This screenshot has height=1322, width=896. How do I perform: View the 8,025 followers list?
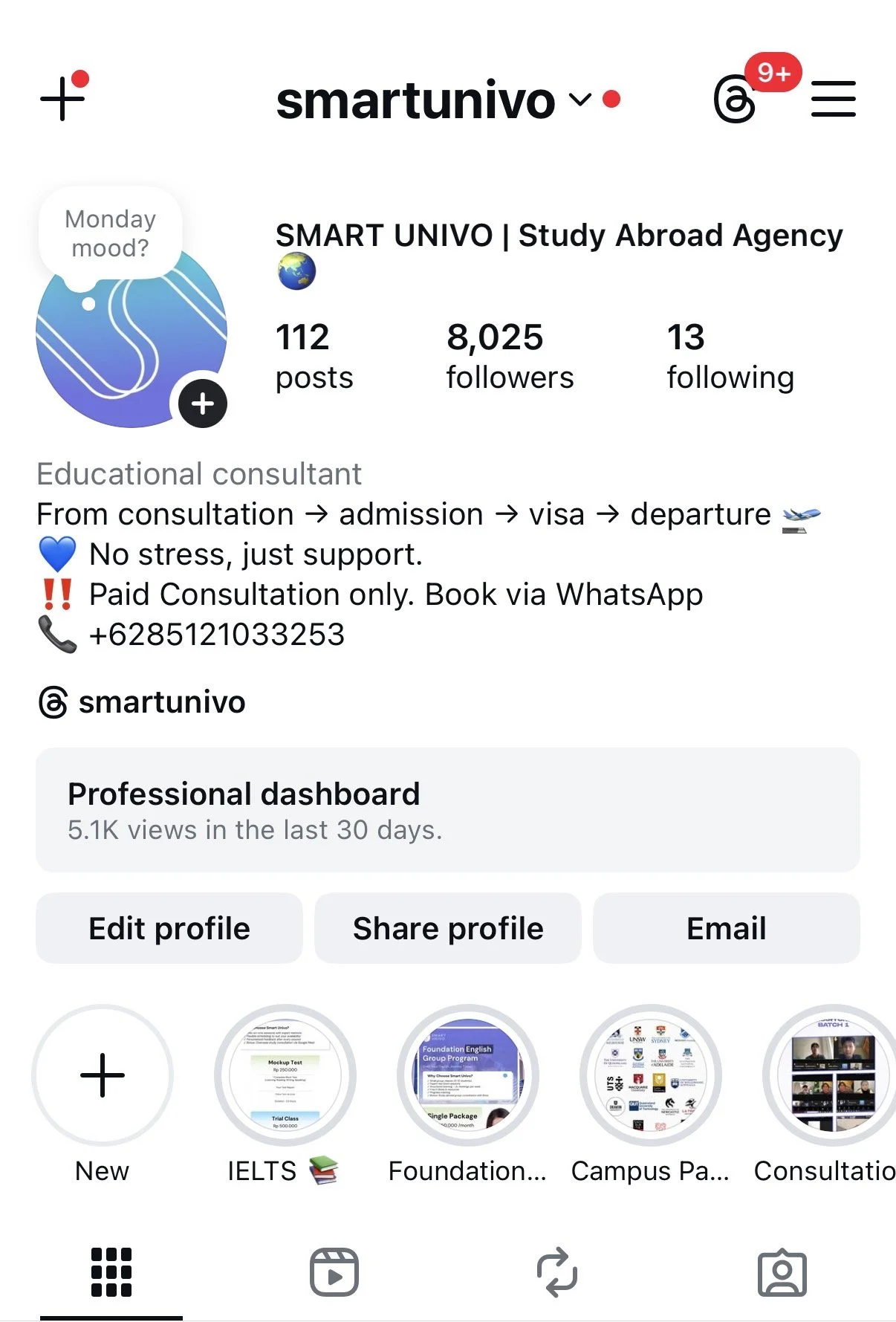pyautogui.click(x=510, y=356)
